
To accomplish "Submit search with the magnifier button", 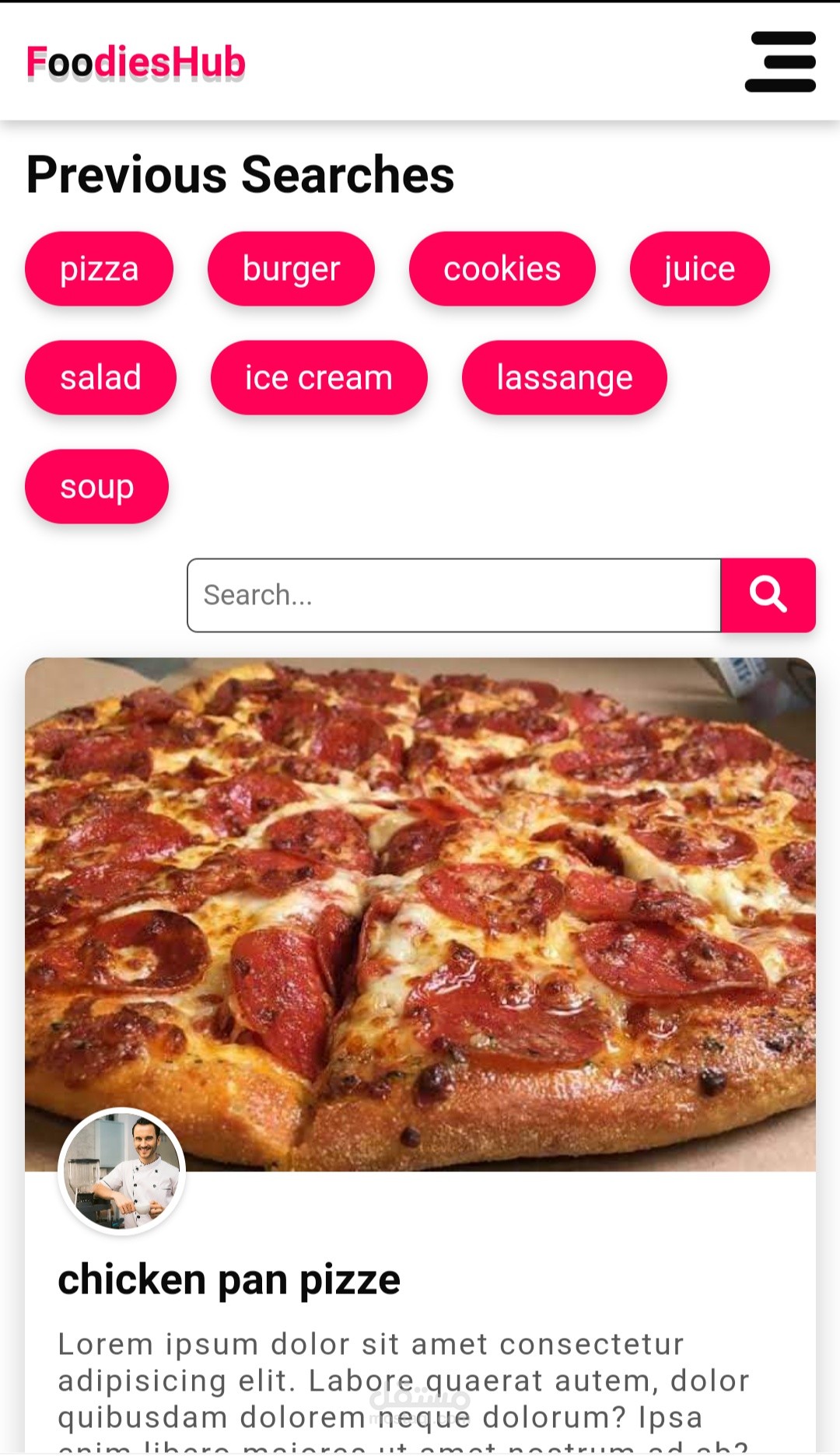I will pos(768,596).
